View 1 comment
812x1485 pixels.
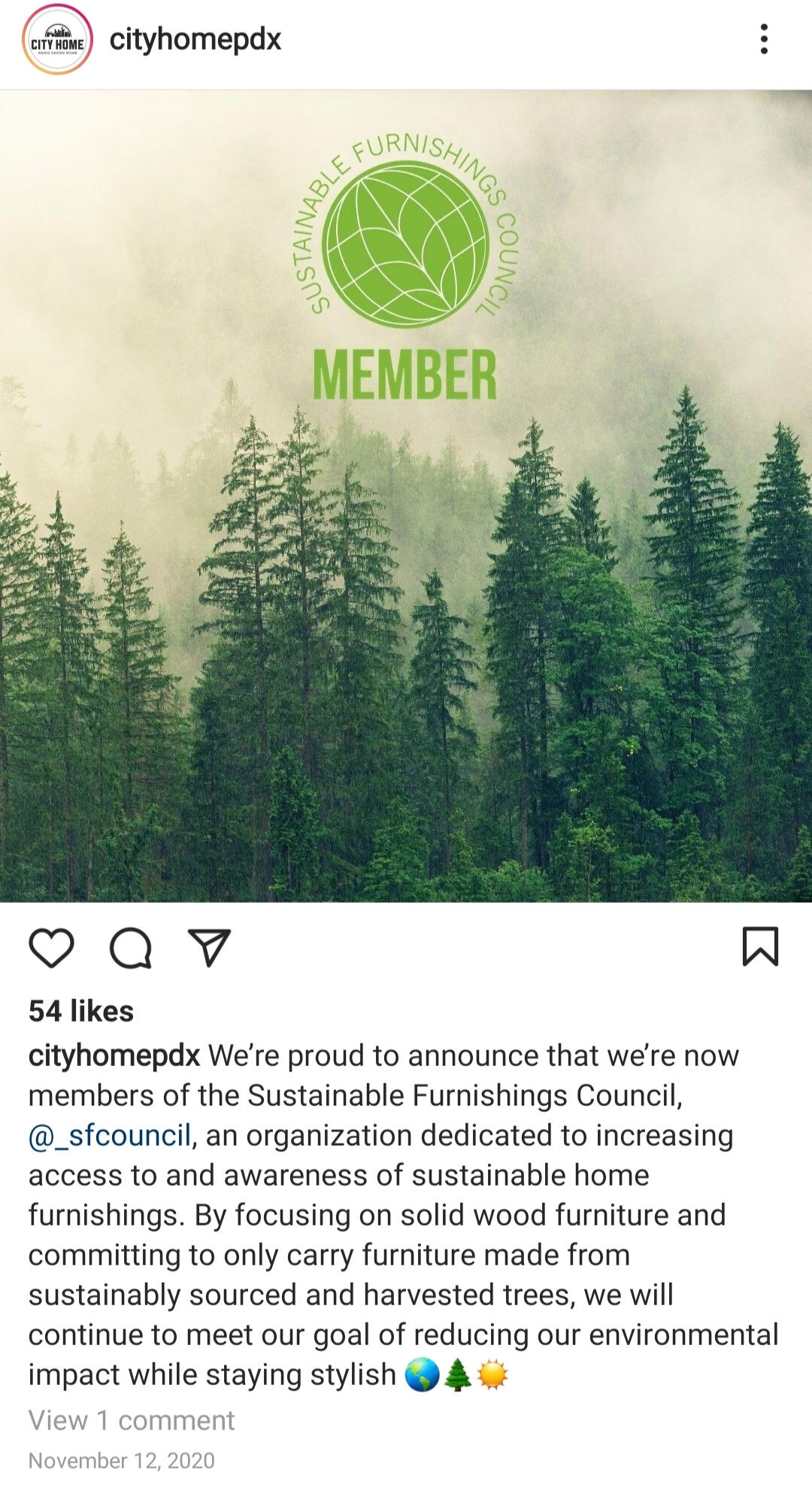132,1420
